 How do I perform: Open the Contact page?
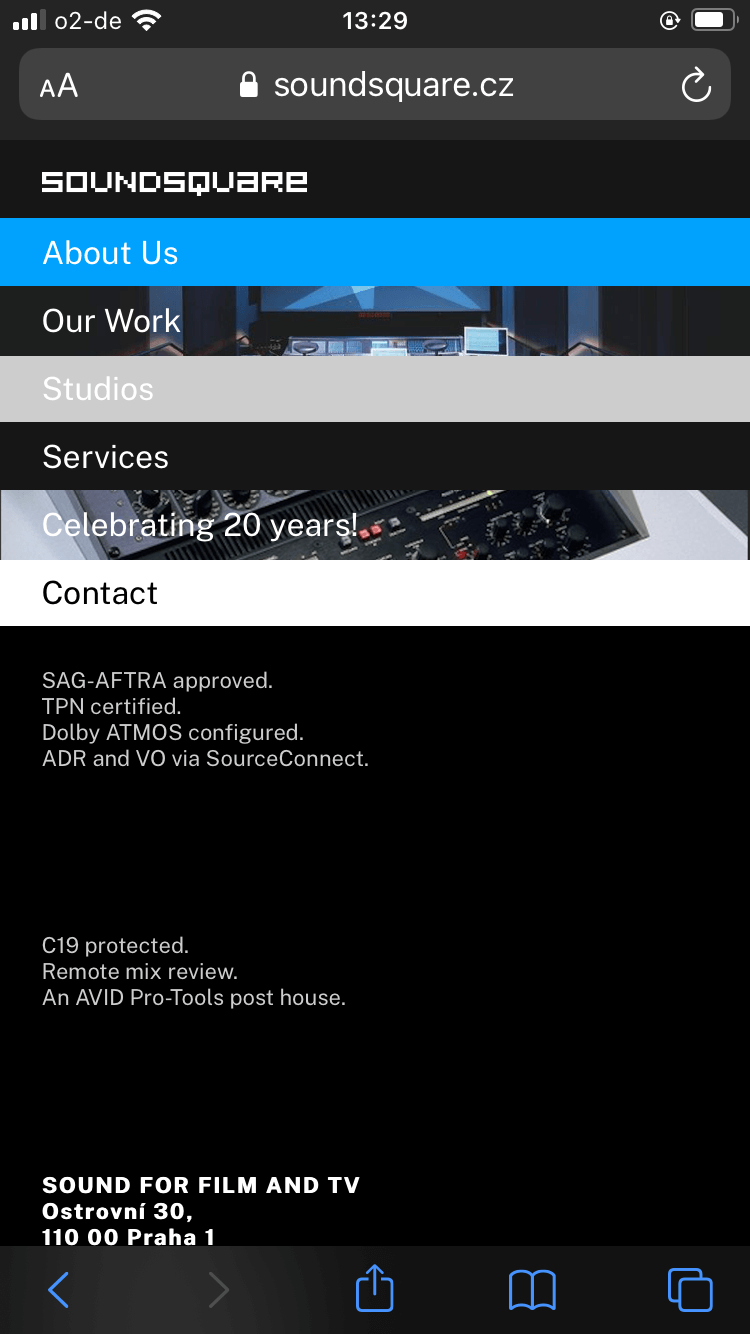coord(100,593)
